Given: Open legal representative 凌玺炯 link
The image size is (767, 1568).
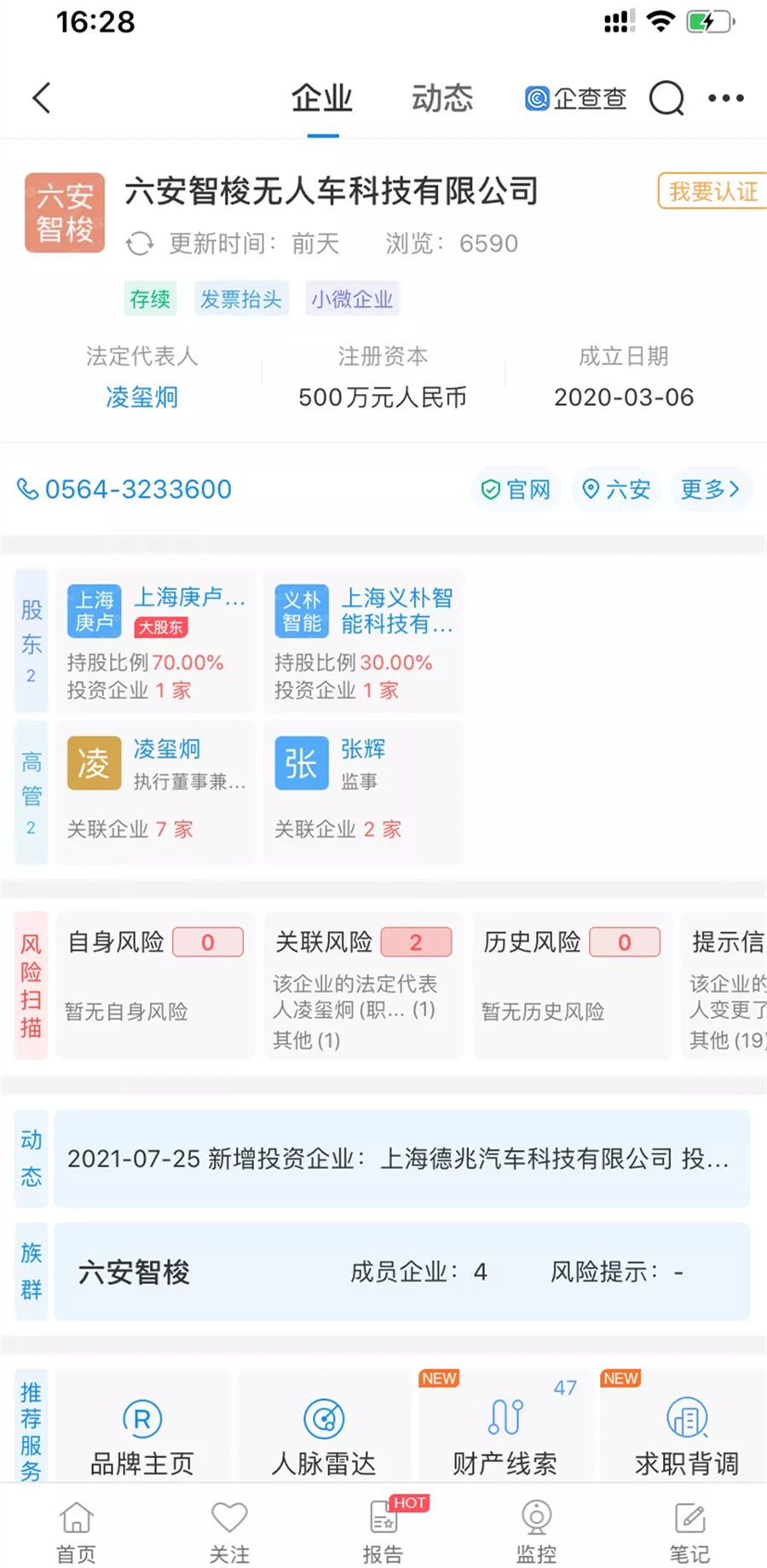Looking at the screenshot, I should 141,397.
